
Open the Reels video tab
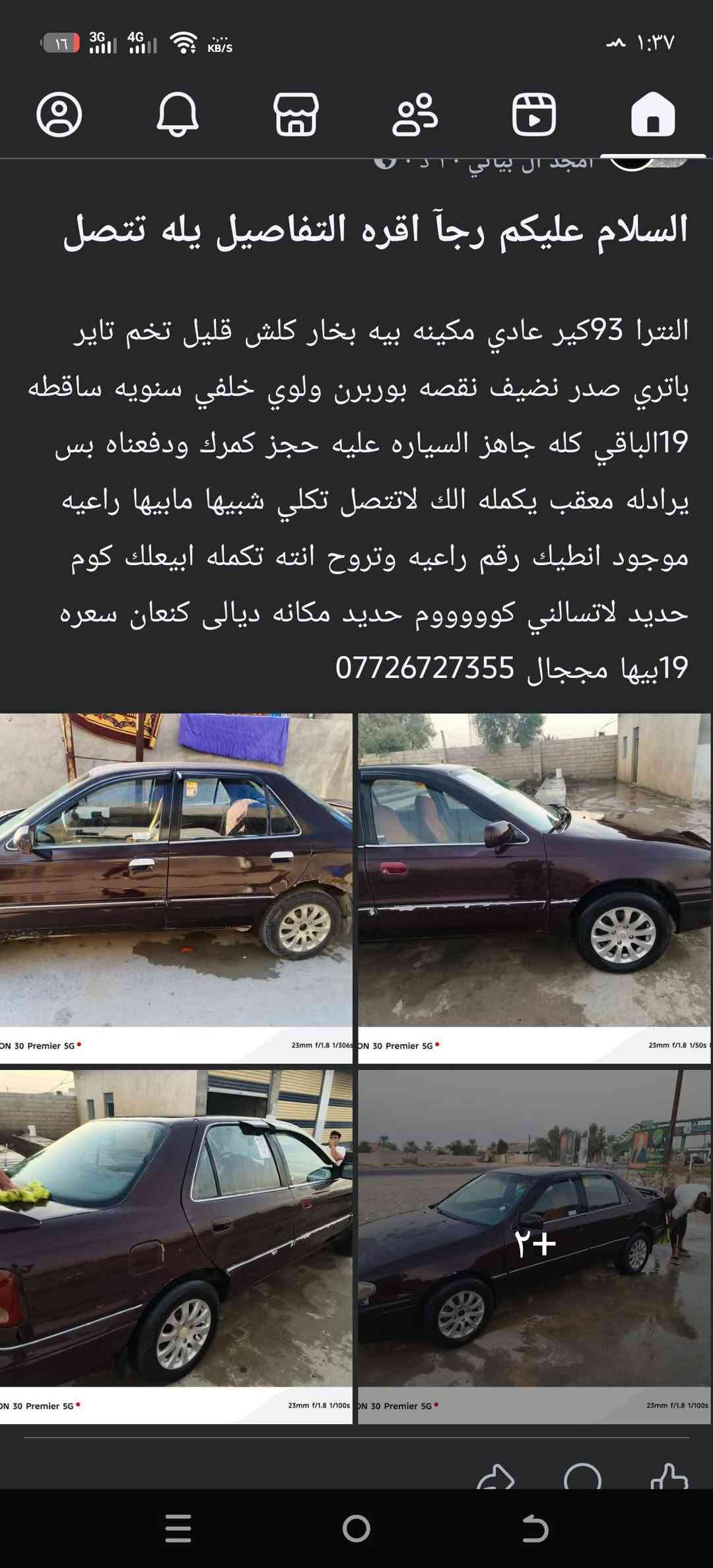coord(533,115)
